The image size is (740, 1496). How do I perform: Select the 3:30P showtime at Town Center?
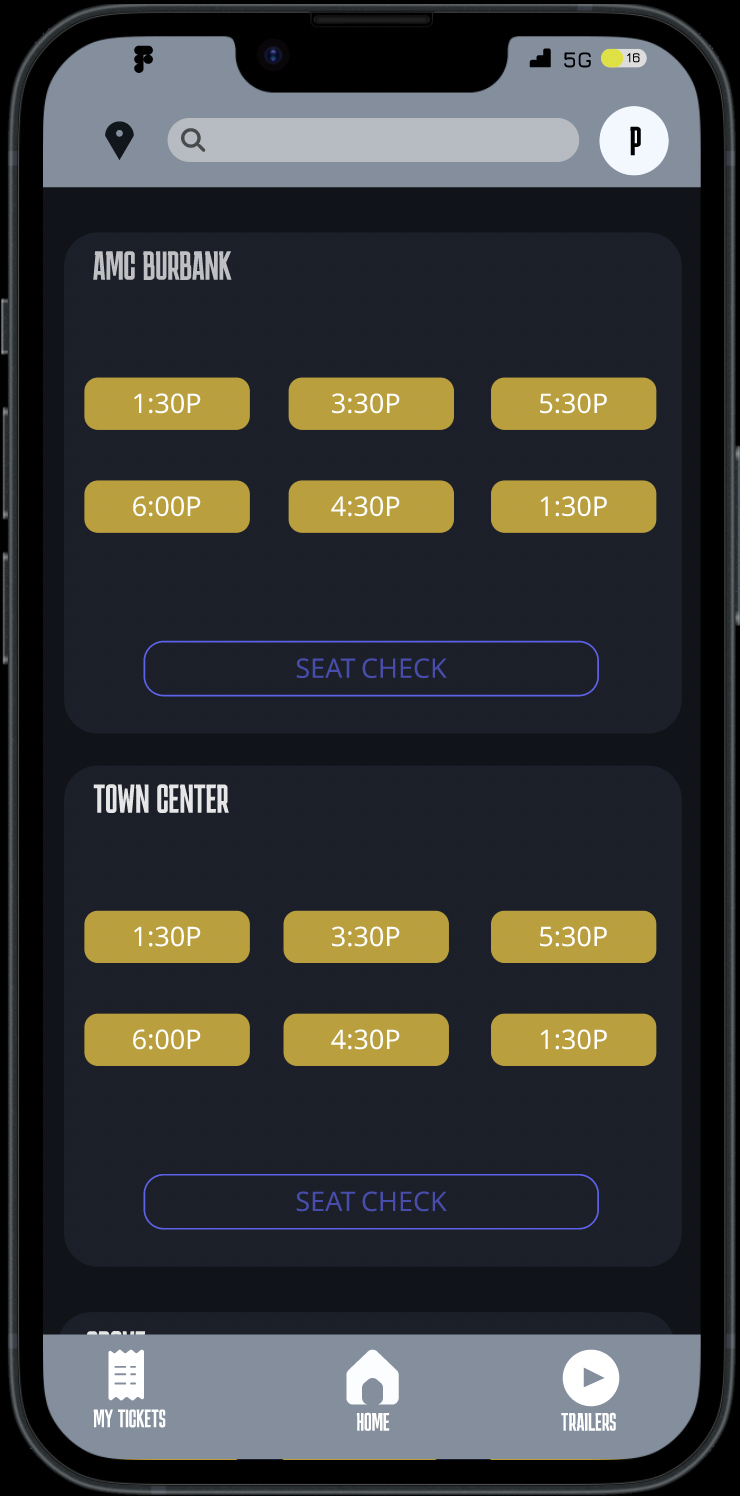point(366,937)
